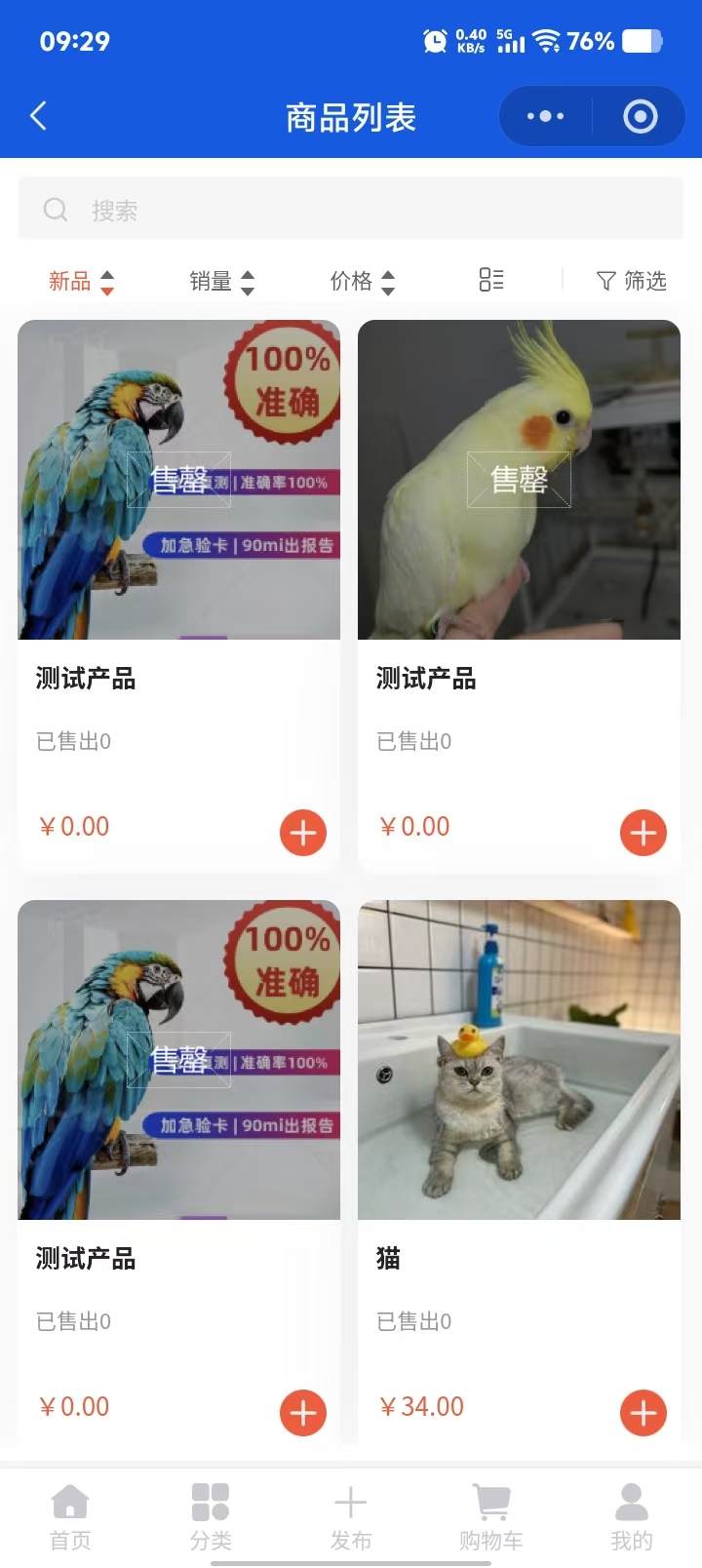Add the yellow cockatiel product to cart
702x1568 pixels.
[643, 833]
